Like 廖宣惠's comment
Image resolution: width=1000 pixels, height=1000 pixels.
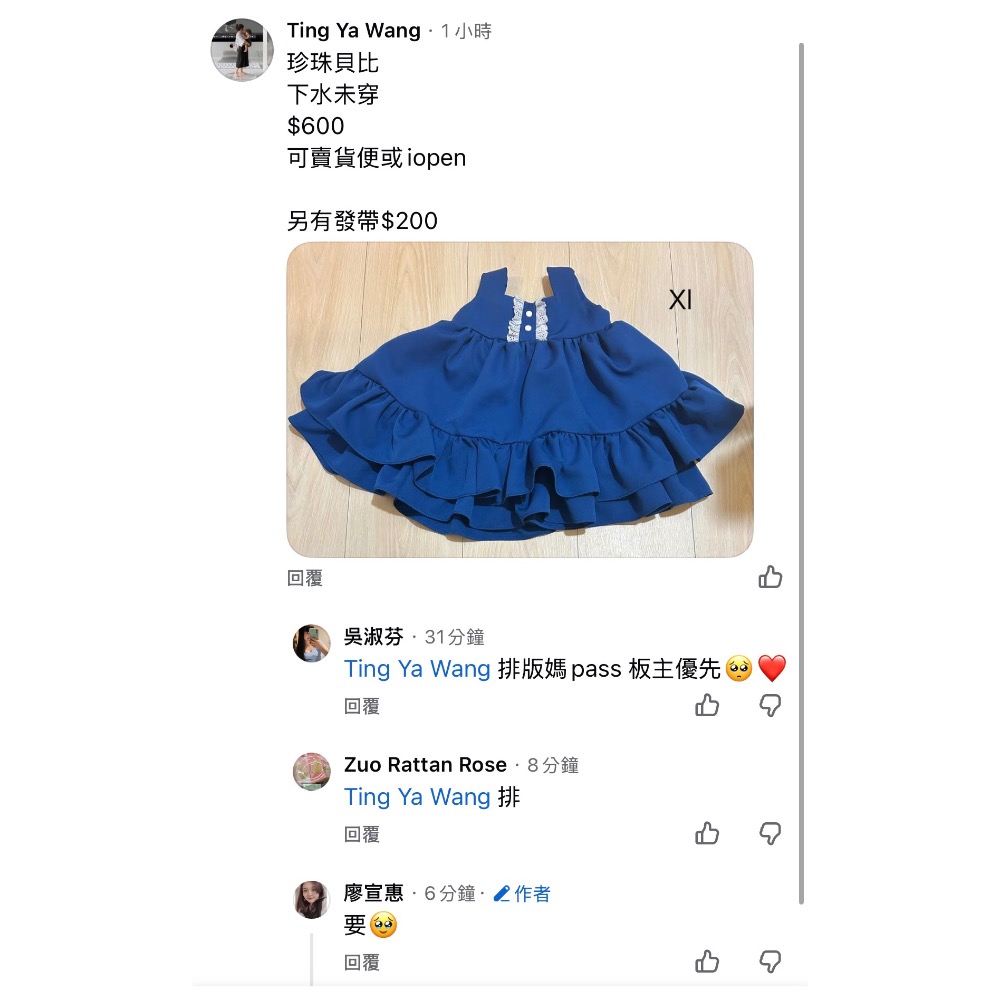pos(707,962)
